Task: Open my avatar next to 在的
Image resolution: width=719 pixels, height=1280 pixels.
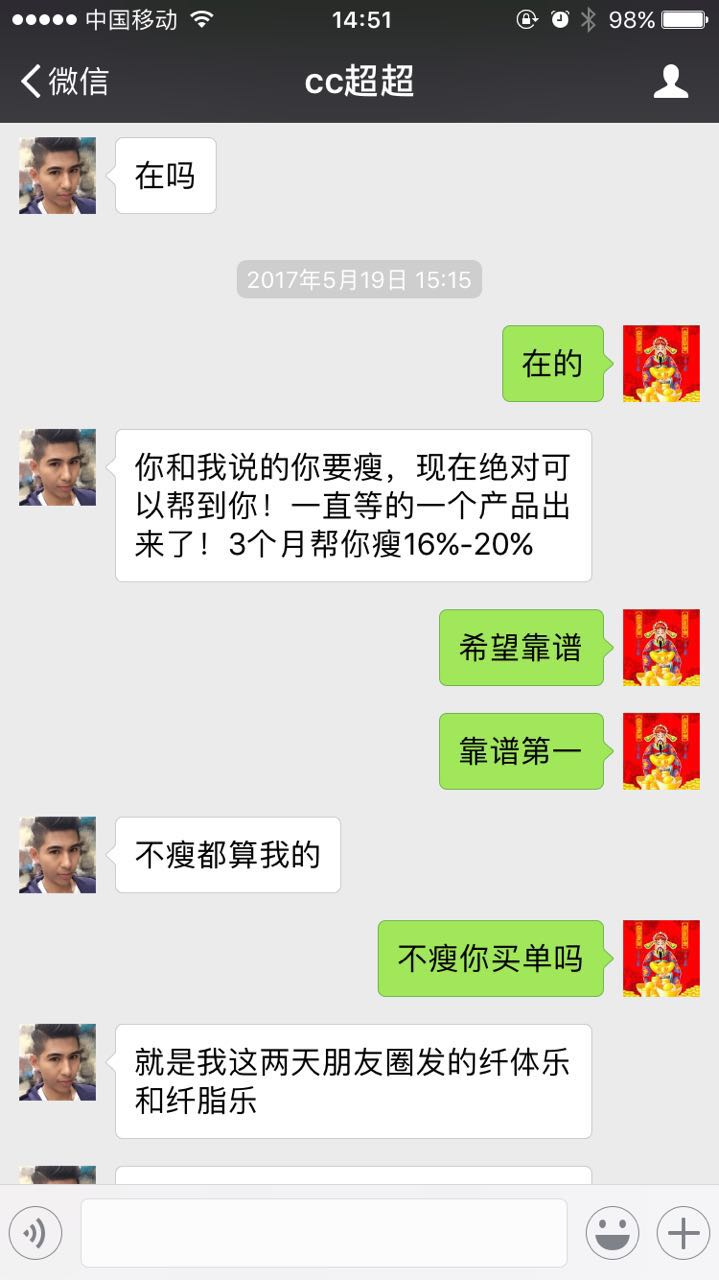Action: point(661,364)
